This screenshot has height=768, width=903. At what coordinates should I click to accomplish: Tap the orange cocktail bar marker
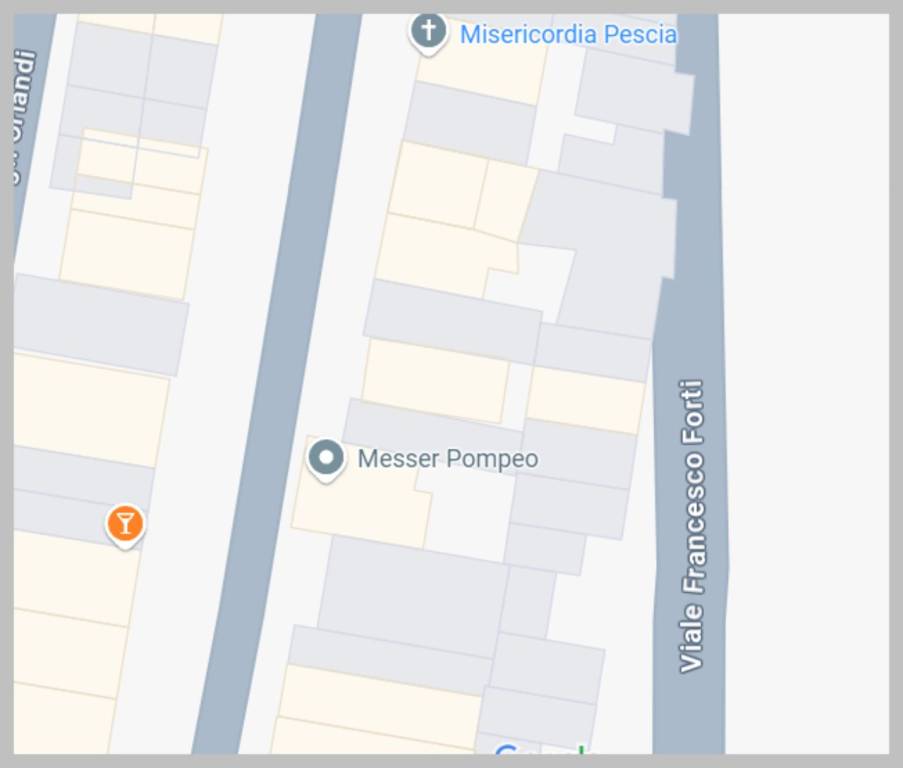click(x=125, y=523)
